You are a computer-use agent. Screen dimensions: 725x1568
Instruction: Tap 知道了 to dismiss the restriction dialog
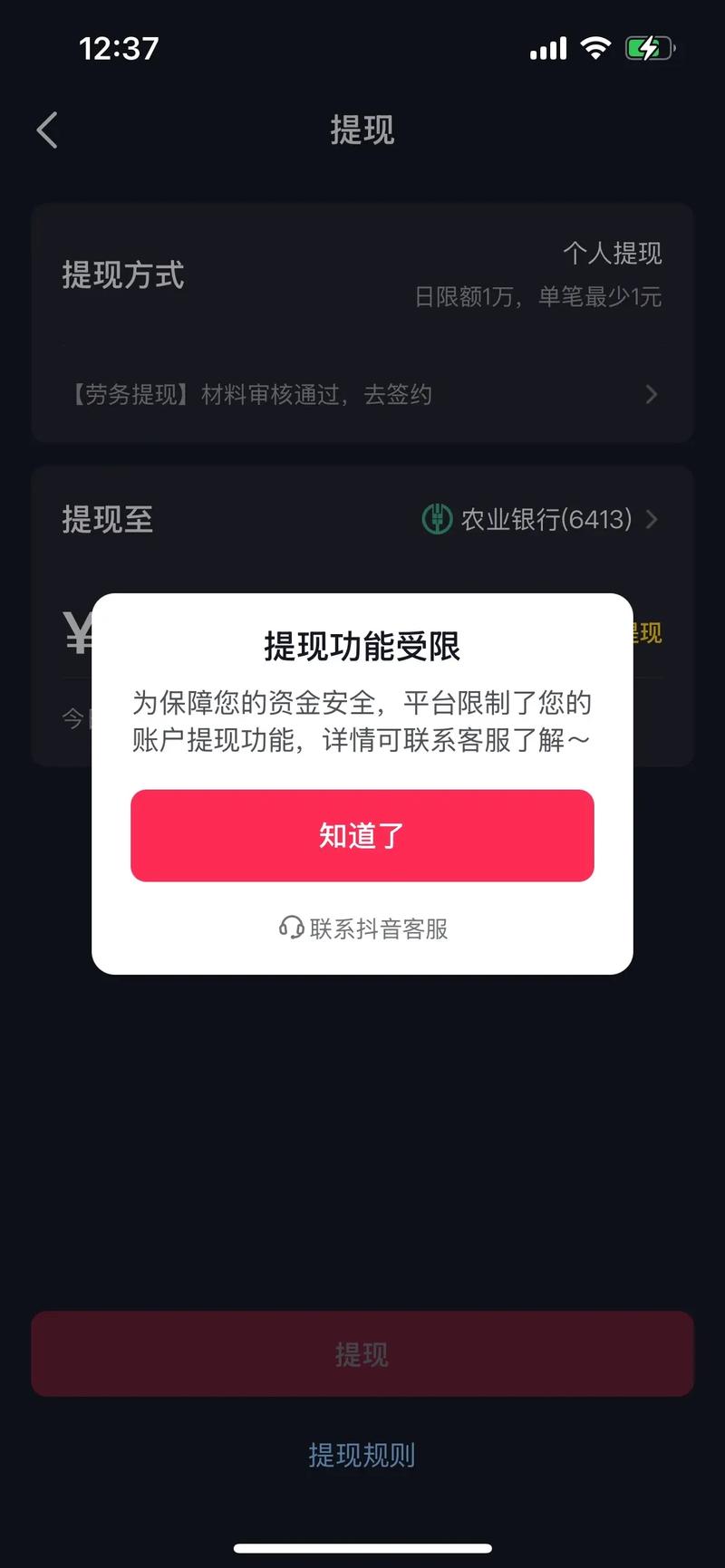(362, 835)
